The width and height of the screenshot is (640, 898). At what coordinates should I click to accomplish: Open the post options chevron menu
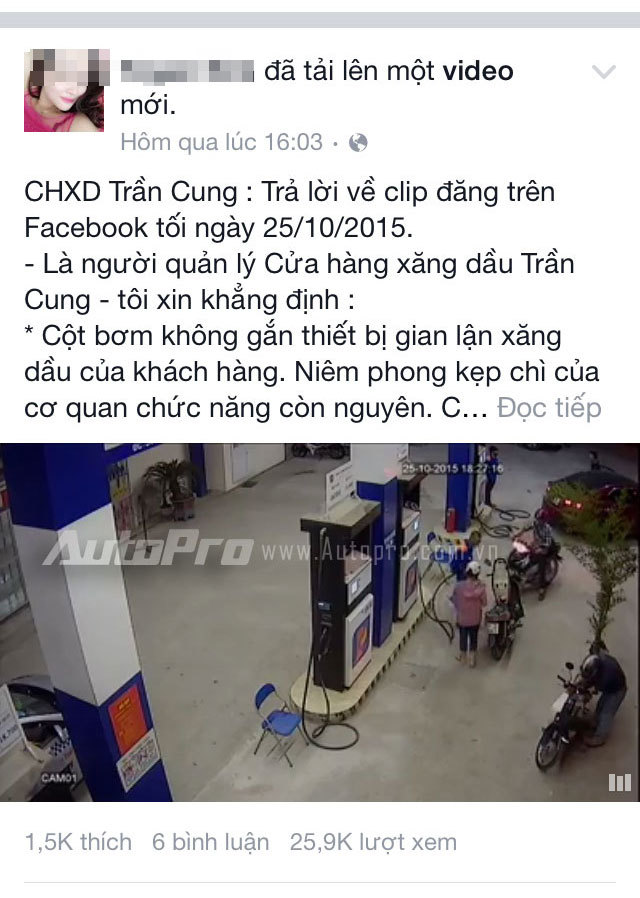pos(604,72)
